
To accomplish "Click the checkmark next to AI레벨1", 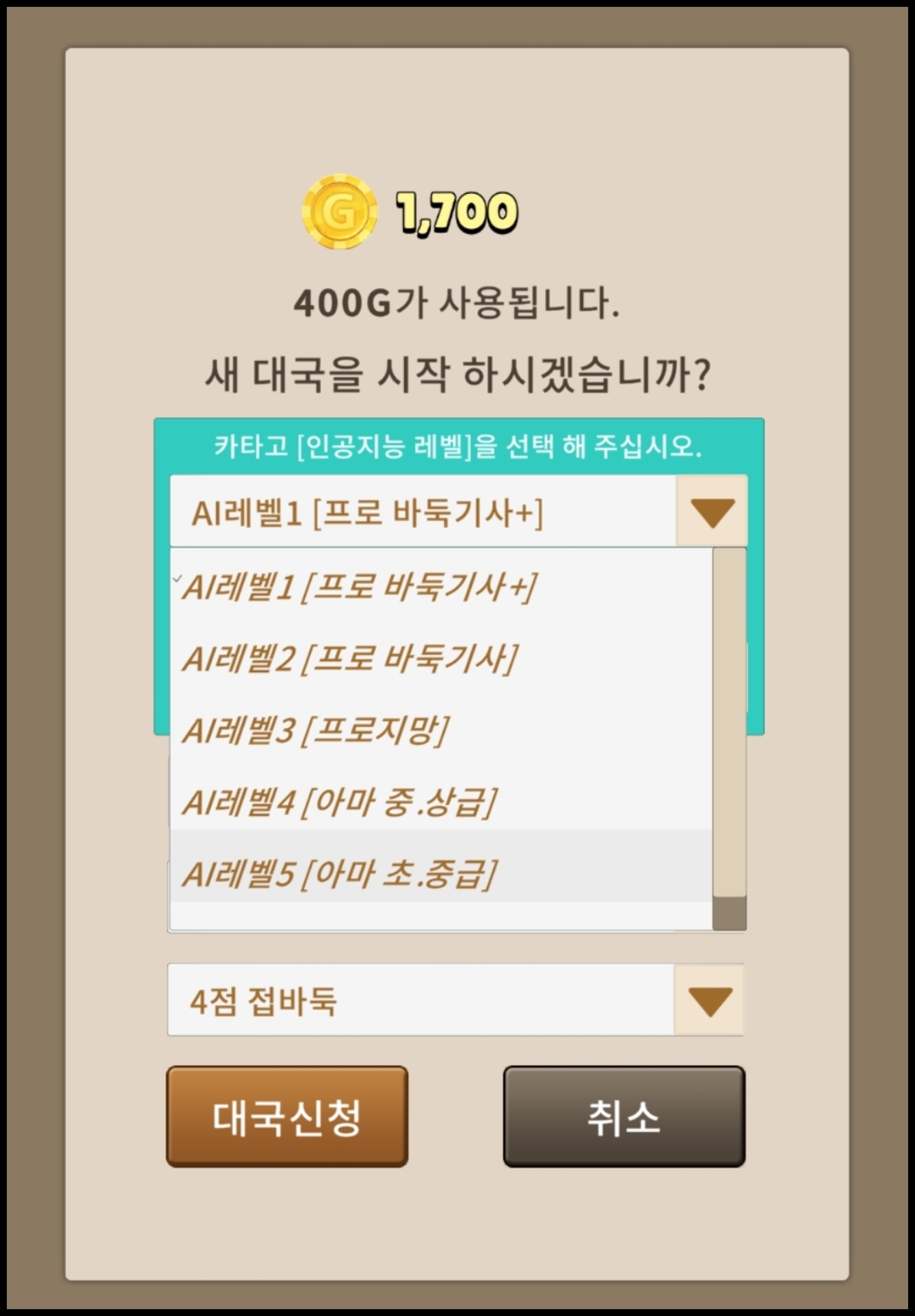I will coord(177,580).
